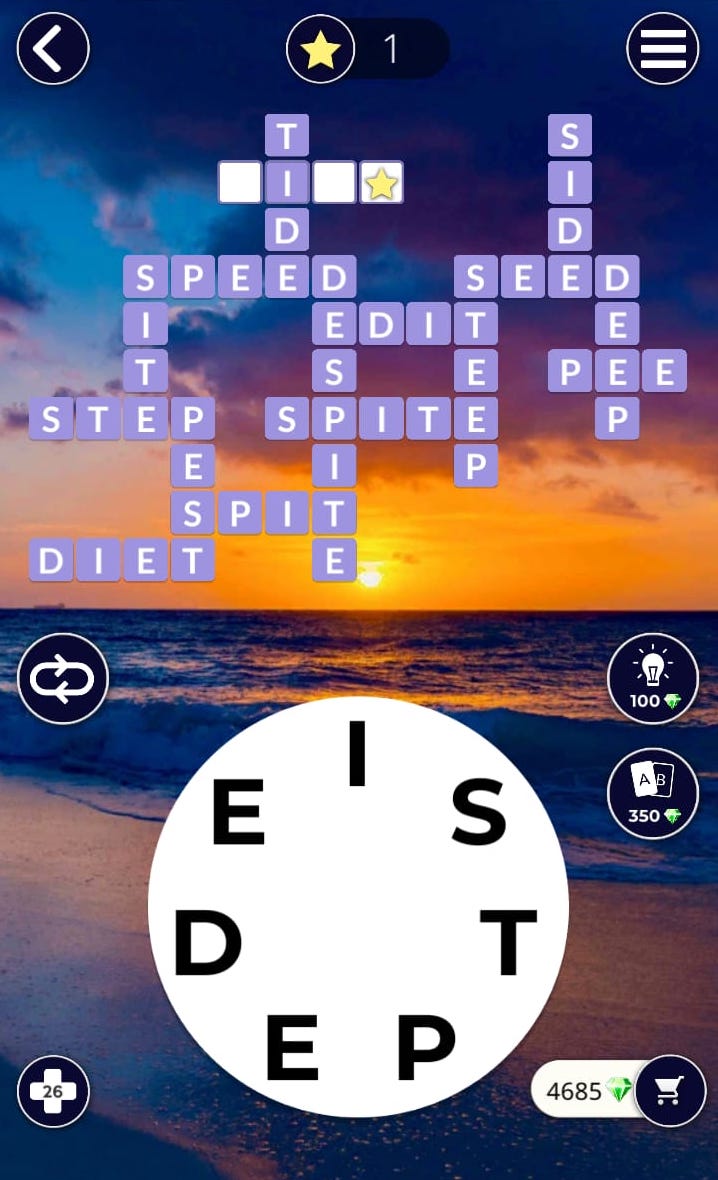Screen dimensions: 718x1180
Task: Tap the letter P in the wheel
Action: (426, 1047)
